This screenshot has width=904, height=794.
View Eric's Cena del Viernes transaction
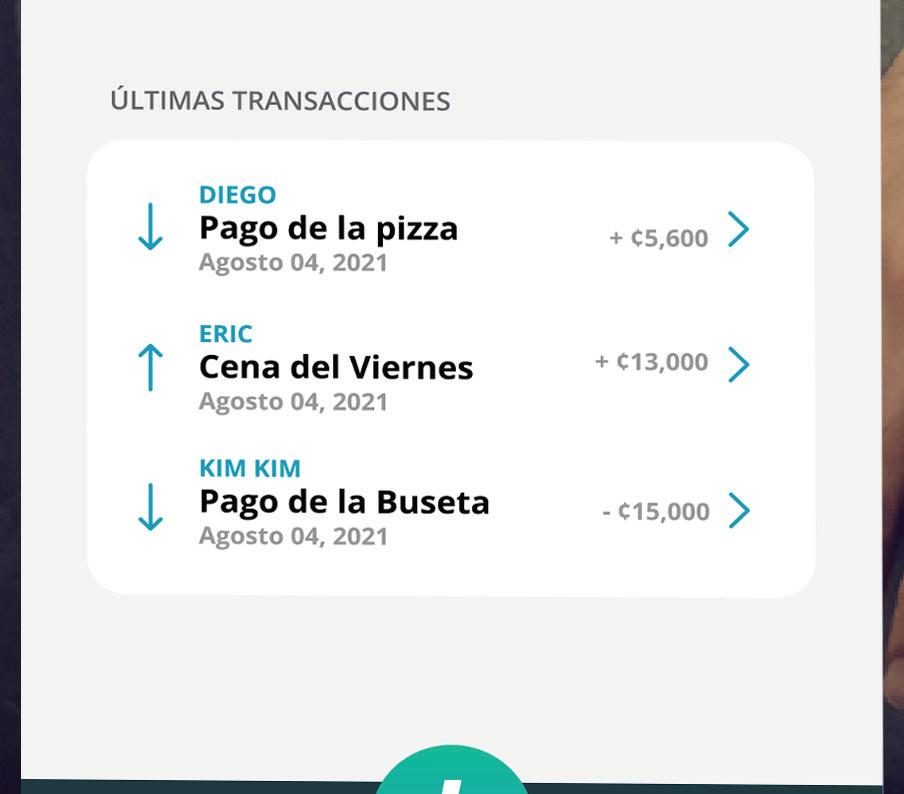pos(738,364)
